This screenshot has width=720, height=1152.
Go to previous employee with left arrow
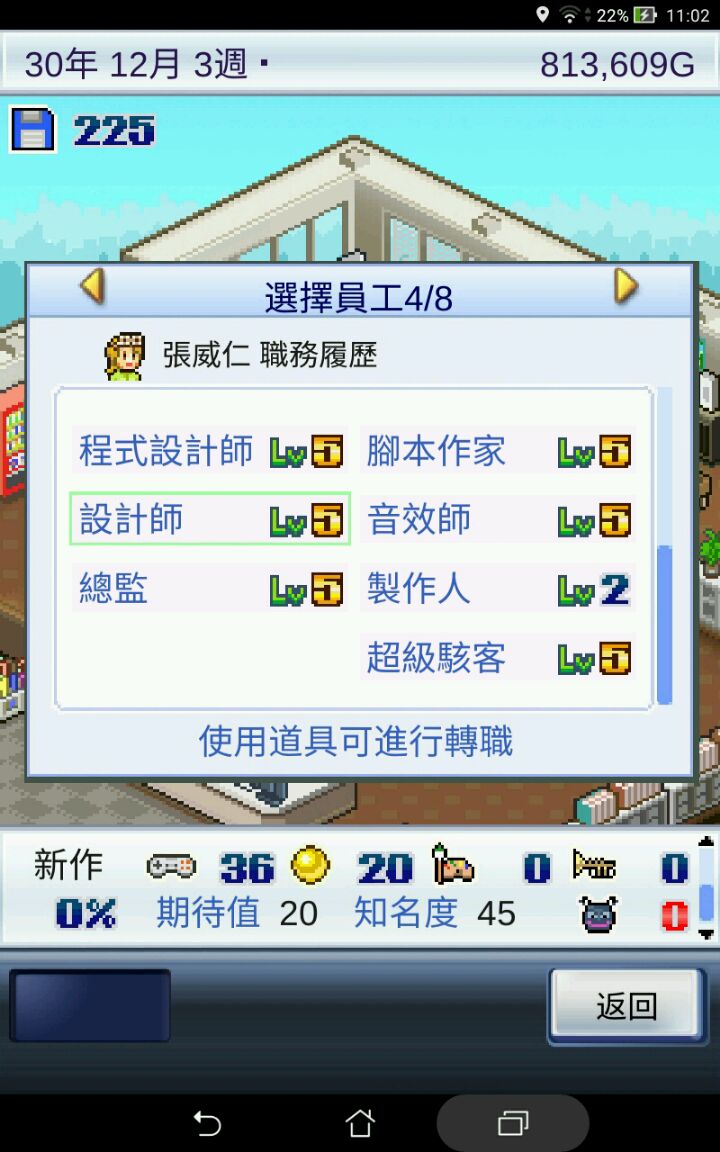click(x=92, y=287)
